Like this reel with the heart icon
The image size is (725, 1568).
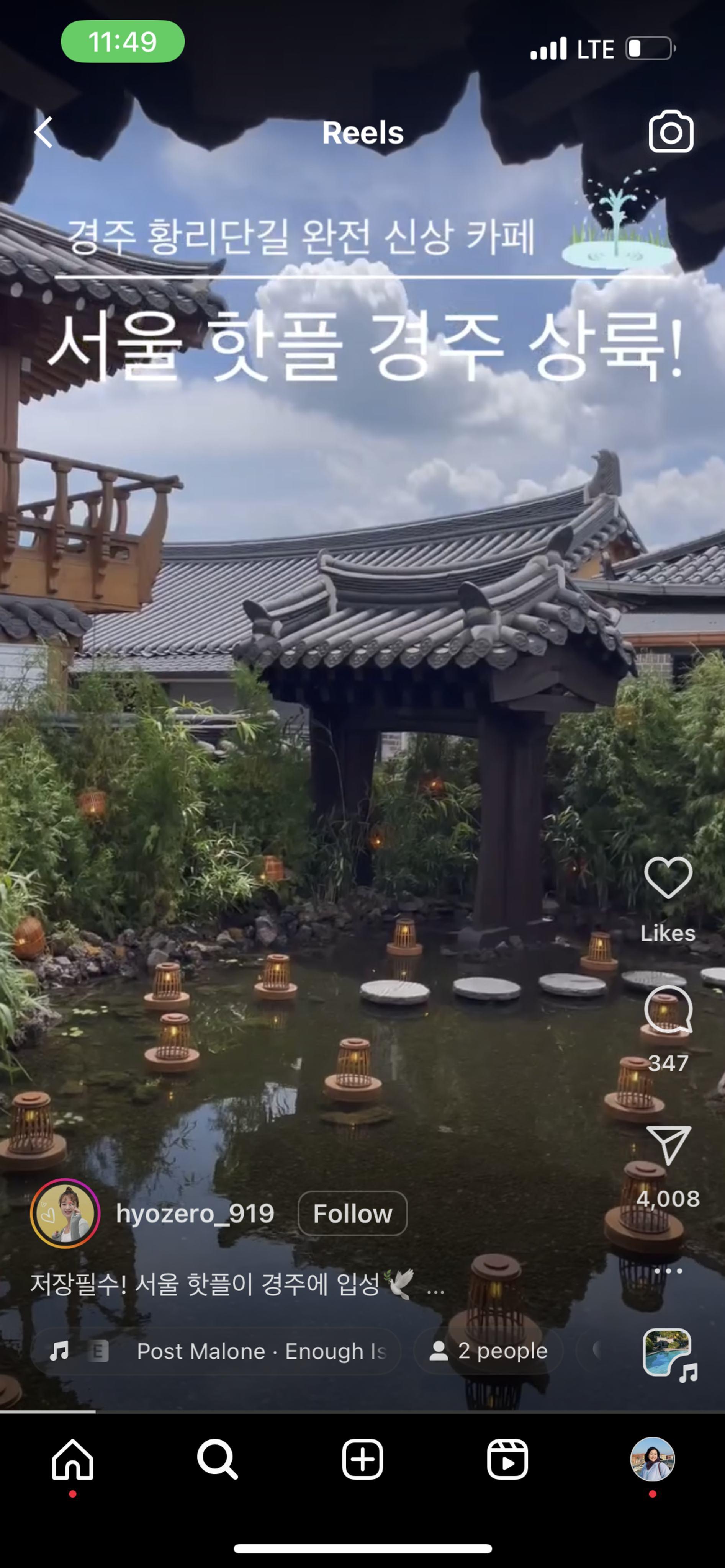(668, 877)
